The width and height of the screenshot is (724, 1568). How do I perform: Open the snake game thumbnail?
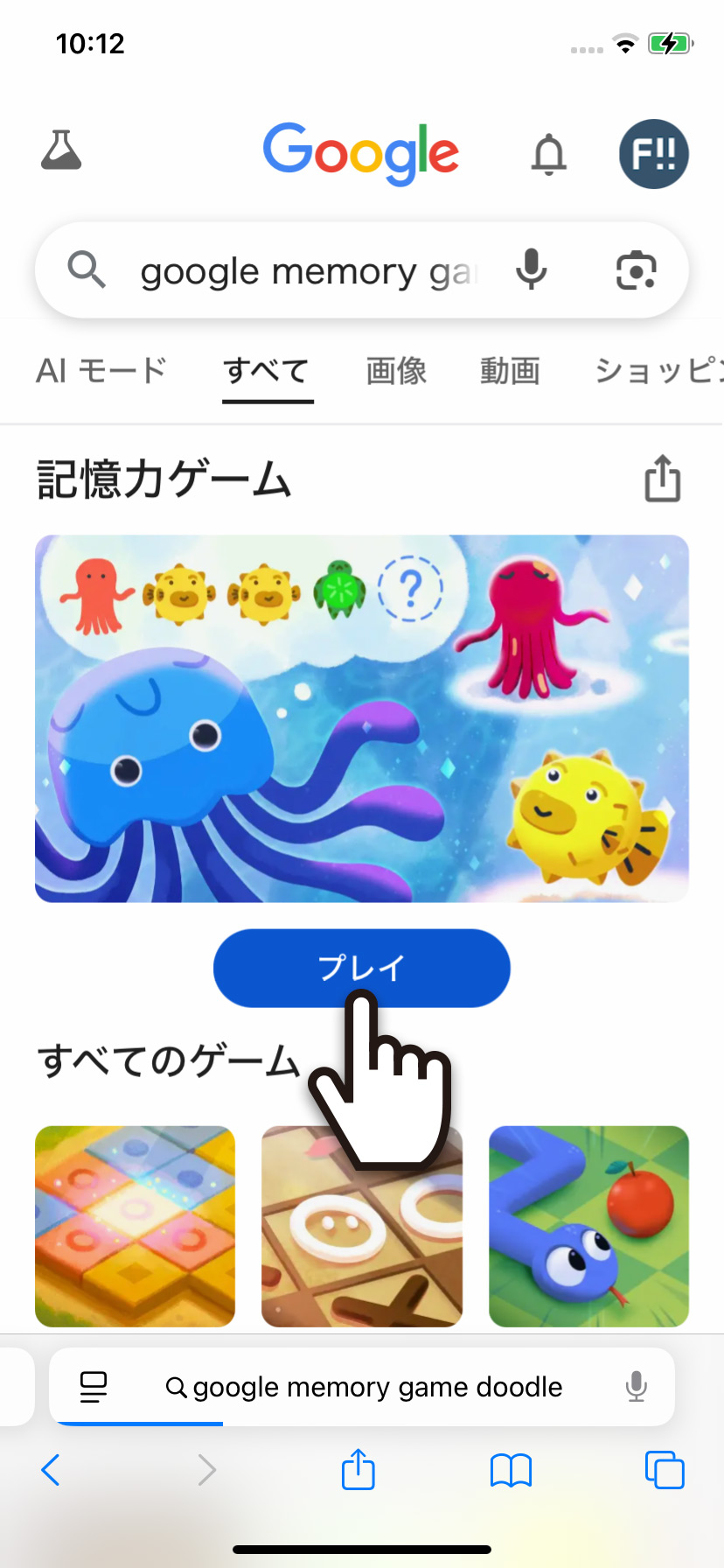(x=588, y=1226)
